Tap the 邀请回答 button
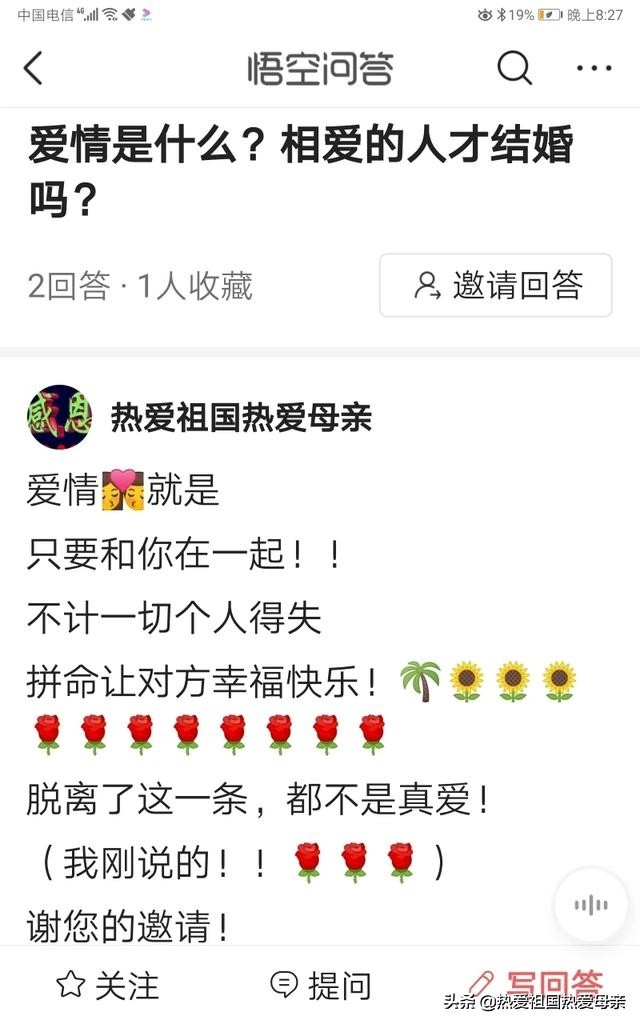Image resolution: width=640 pixels, height=1024 pixels. coord(496,285)
